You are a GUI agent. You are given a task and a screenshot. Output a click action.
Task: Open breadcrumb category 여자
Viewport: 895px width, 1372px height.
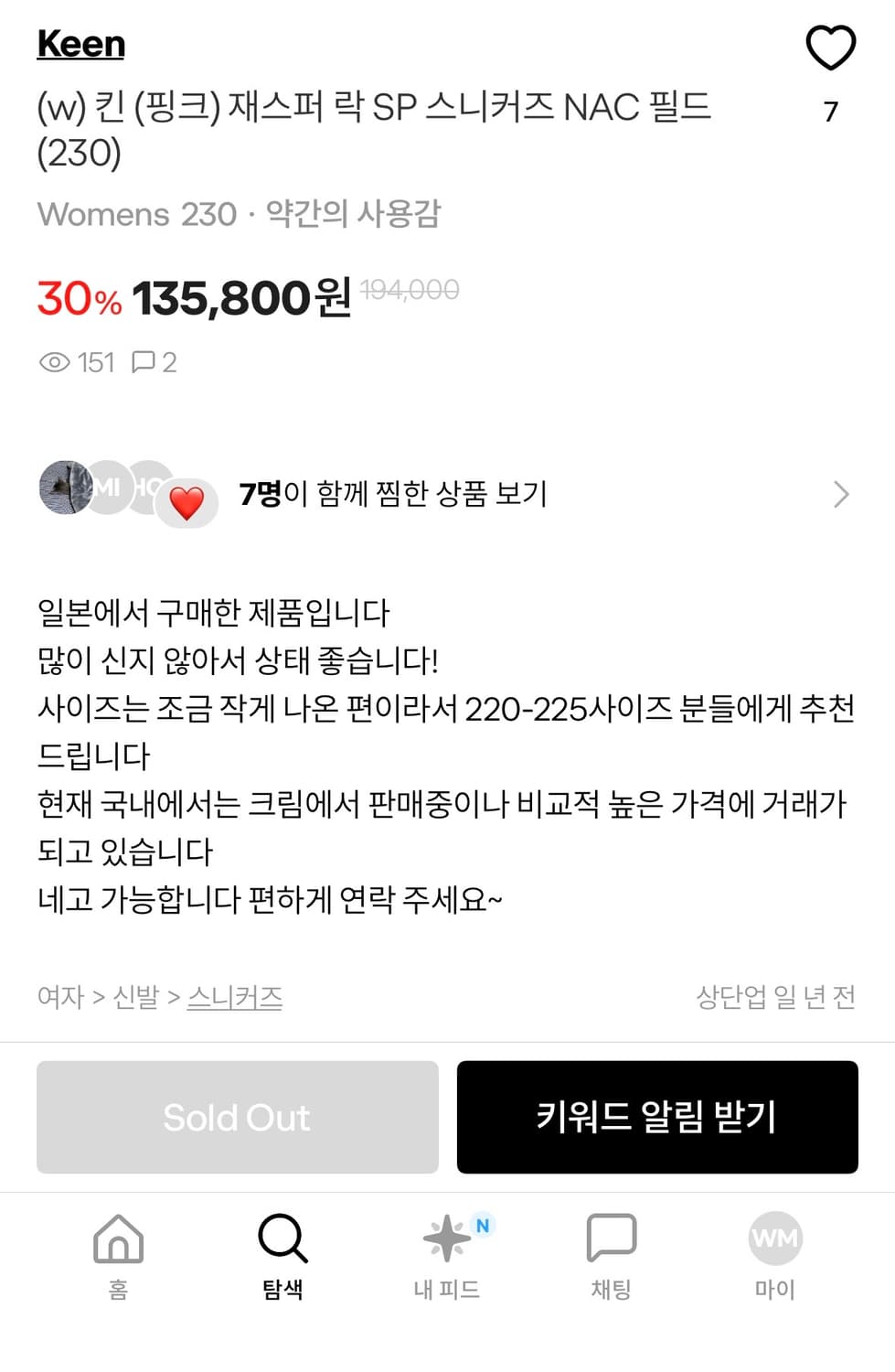[59, 998]
